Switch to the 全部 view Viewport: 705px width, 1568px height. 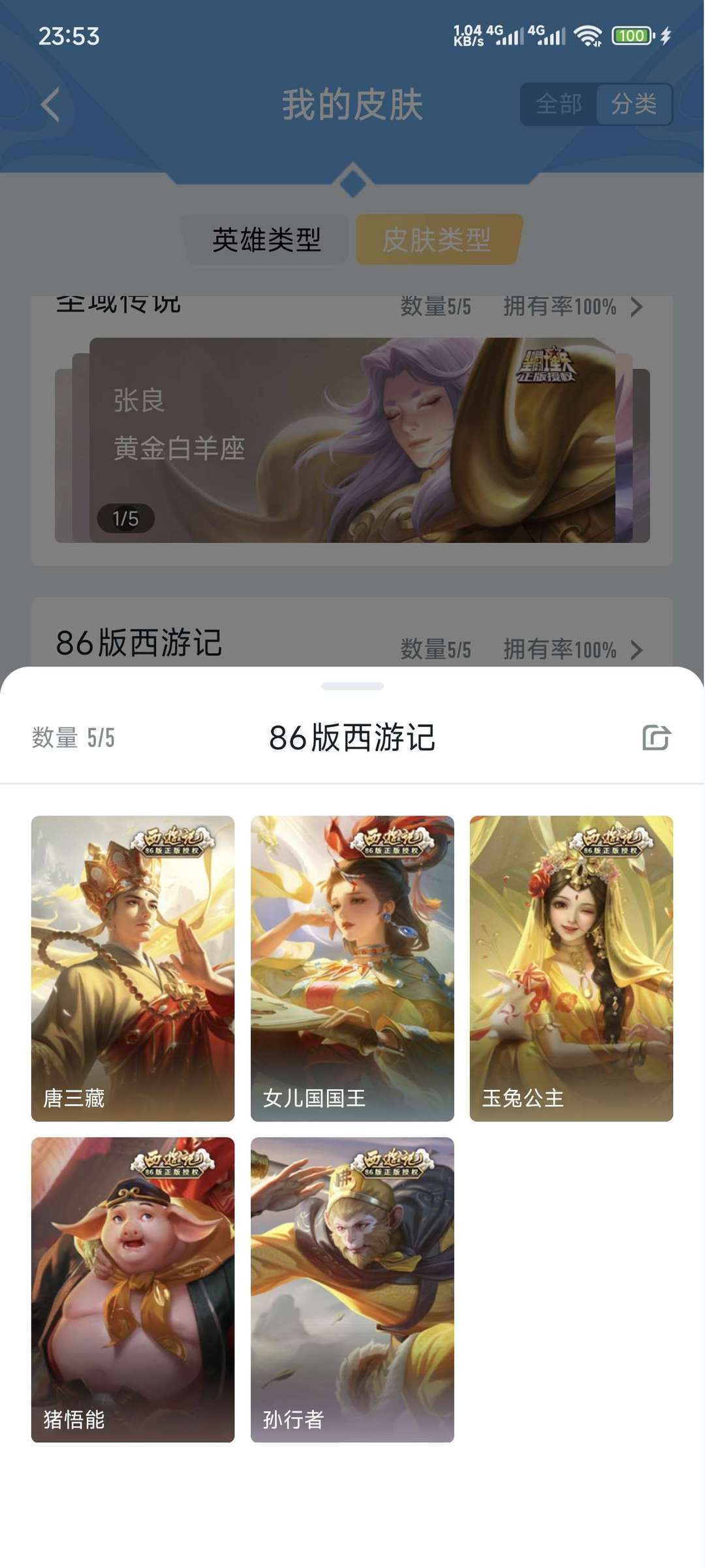pyautogui.click(x=559, y=104)
